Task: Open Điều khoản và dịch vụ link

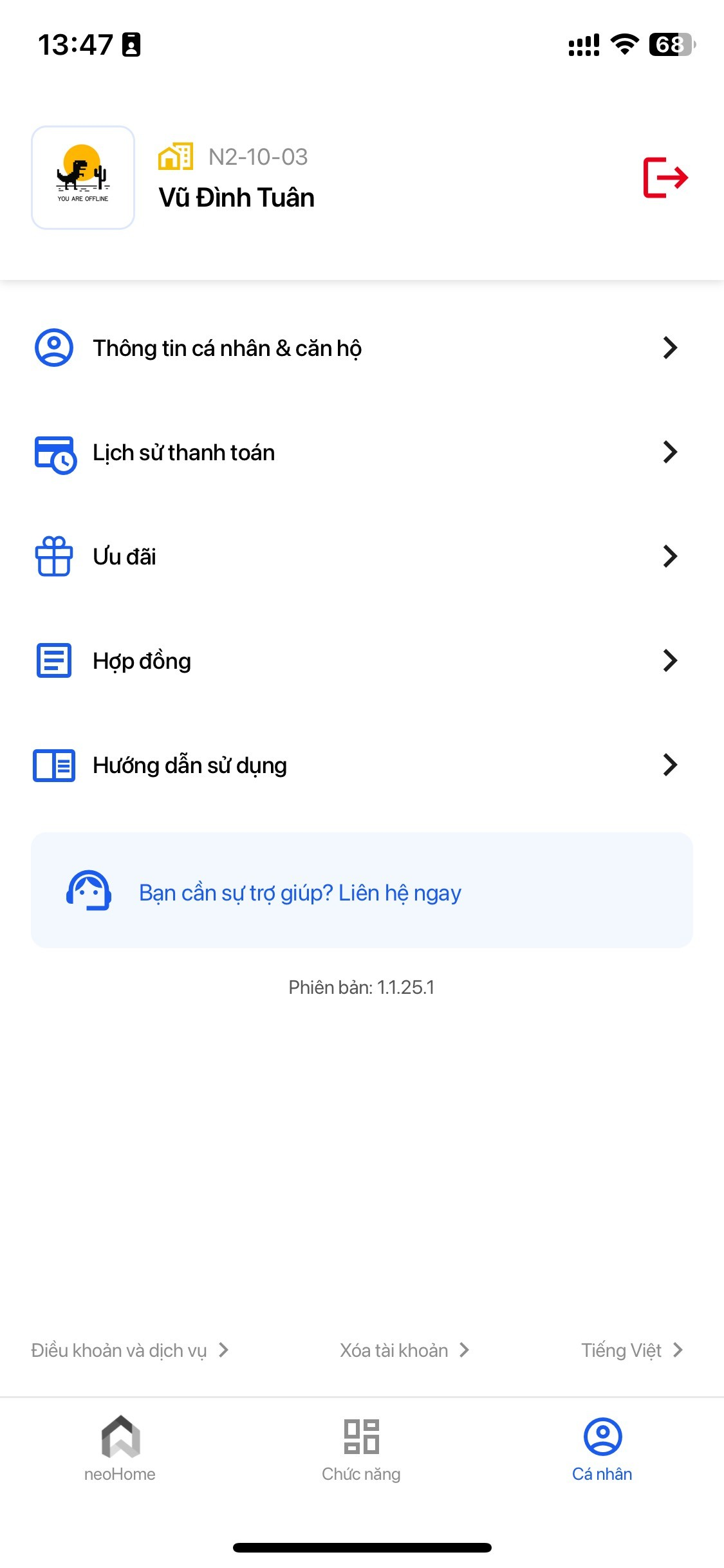Action: pos(129,1350)
